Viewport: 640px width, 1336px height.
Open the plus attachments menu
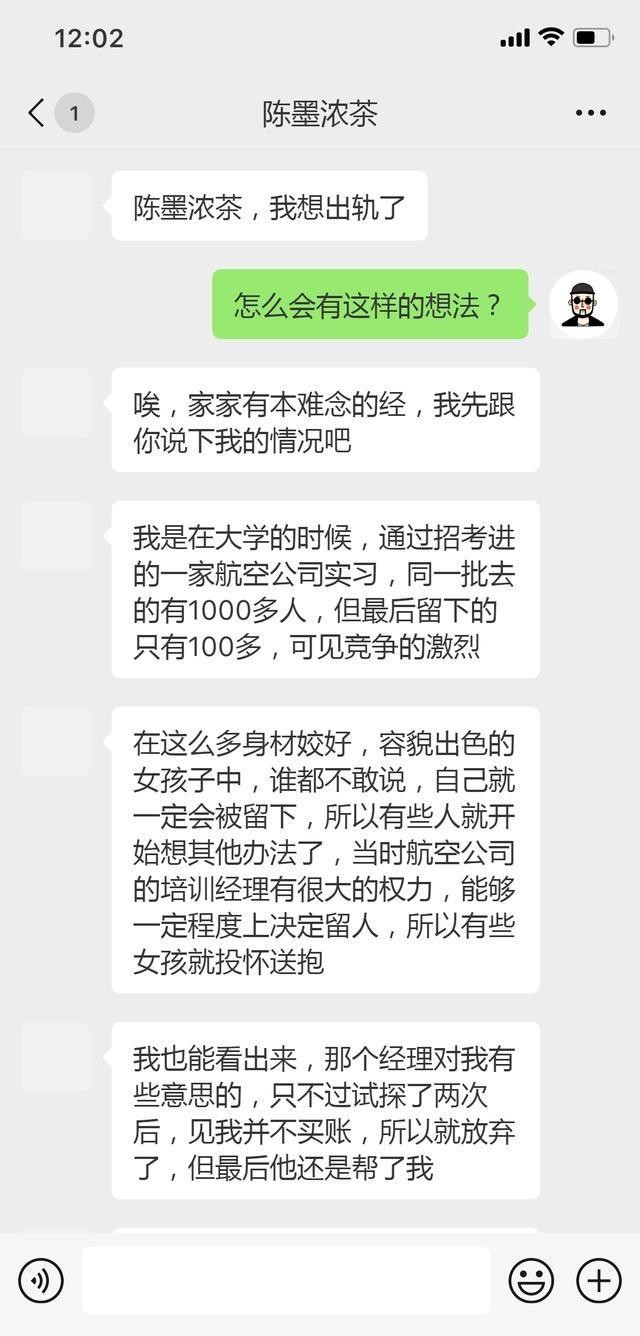(598, 1280)
